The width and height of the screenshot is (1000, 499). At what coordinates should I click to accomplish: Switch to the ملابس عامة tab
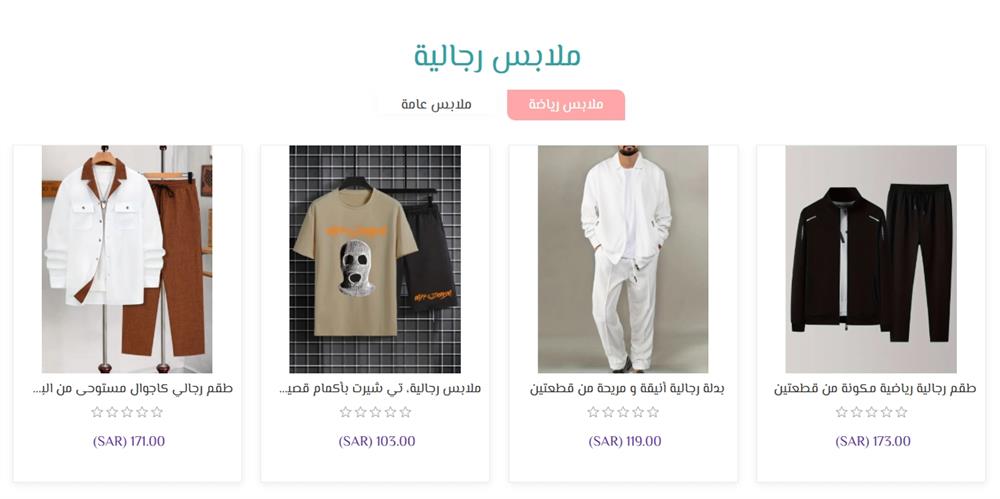point(436,105)
